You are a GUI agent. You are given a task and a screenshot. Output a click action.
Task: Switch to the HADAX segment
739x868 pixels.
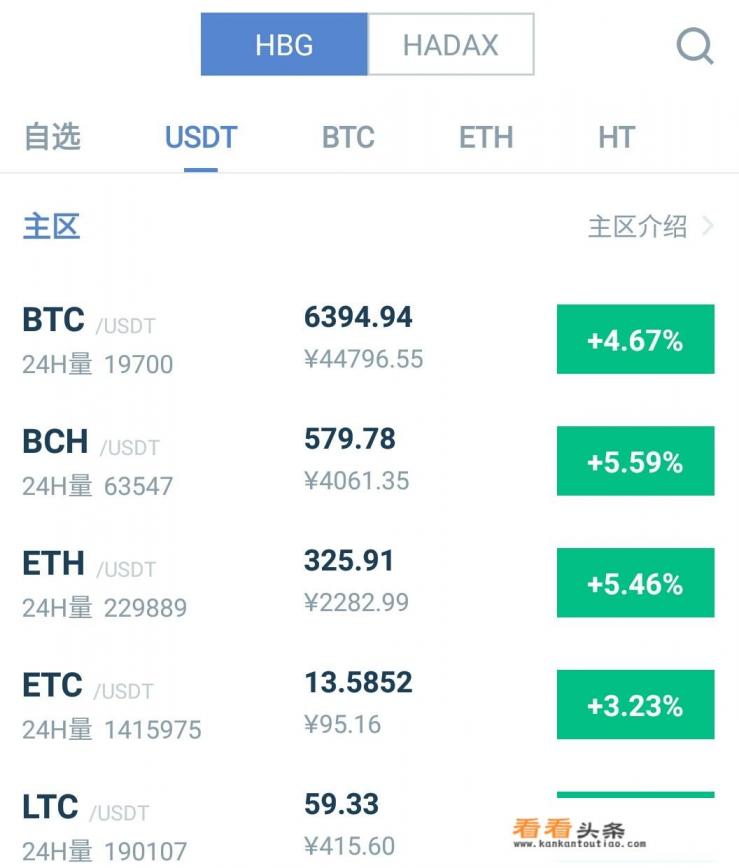(450, 45)
